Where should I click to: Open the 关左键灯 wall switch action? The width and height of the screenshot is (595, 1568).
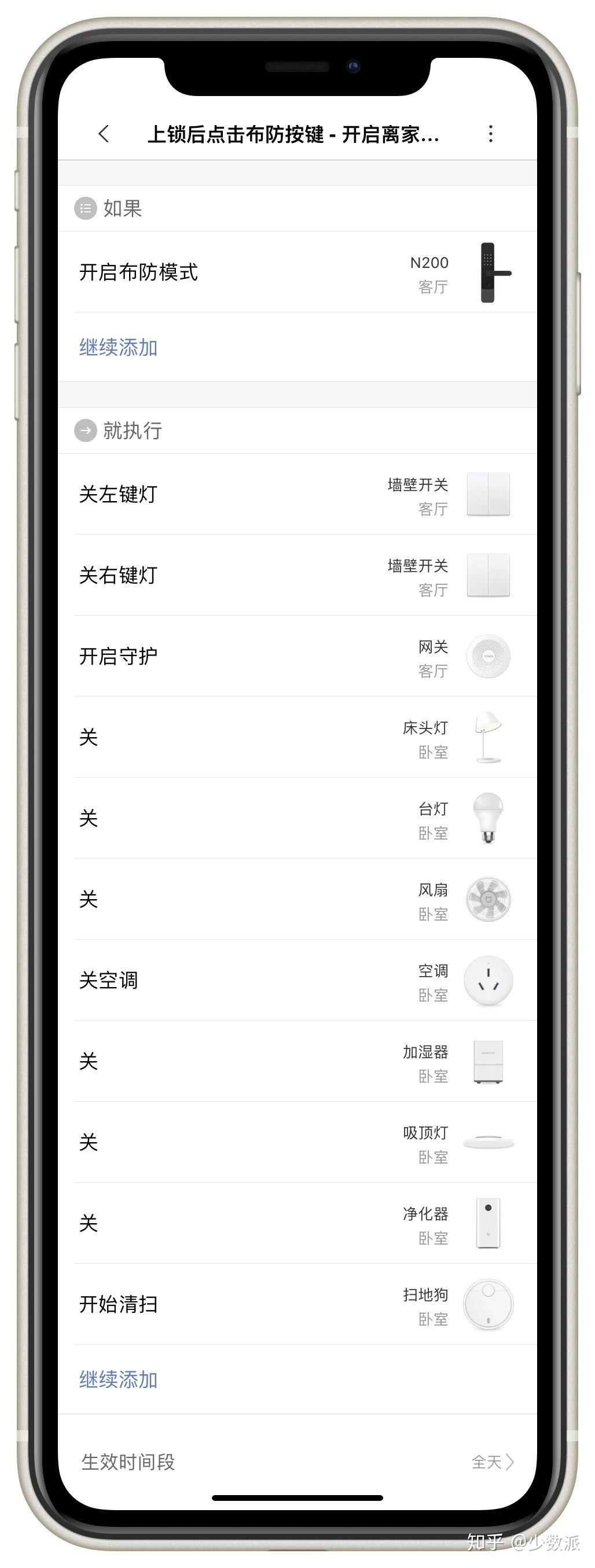pos(297,494)
